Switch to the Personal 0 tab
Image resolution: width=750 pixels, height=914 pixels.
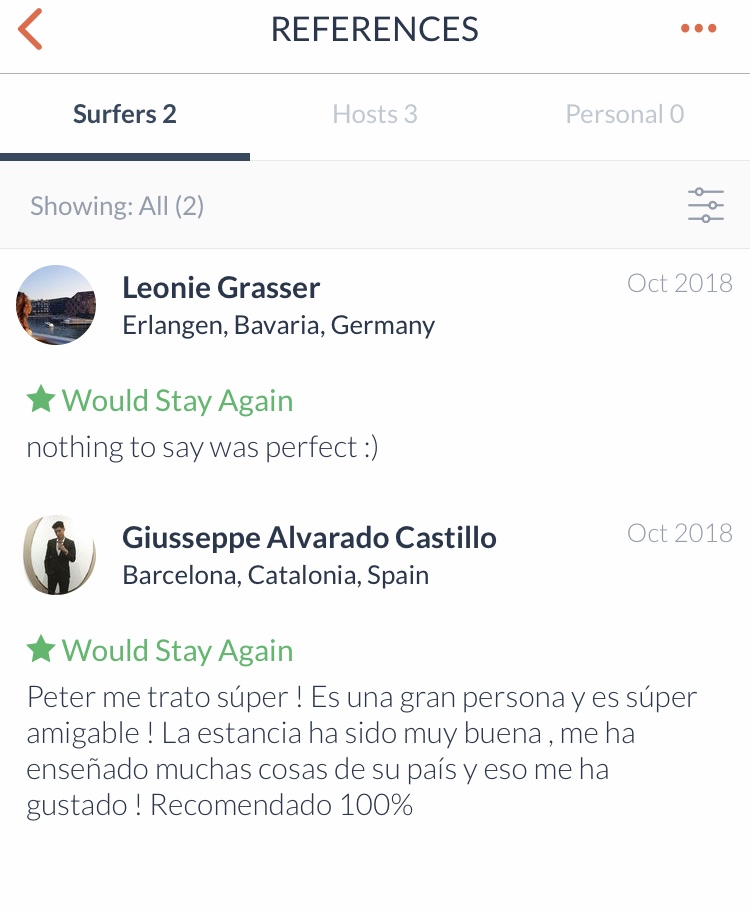625,115
